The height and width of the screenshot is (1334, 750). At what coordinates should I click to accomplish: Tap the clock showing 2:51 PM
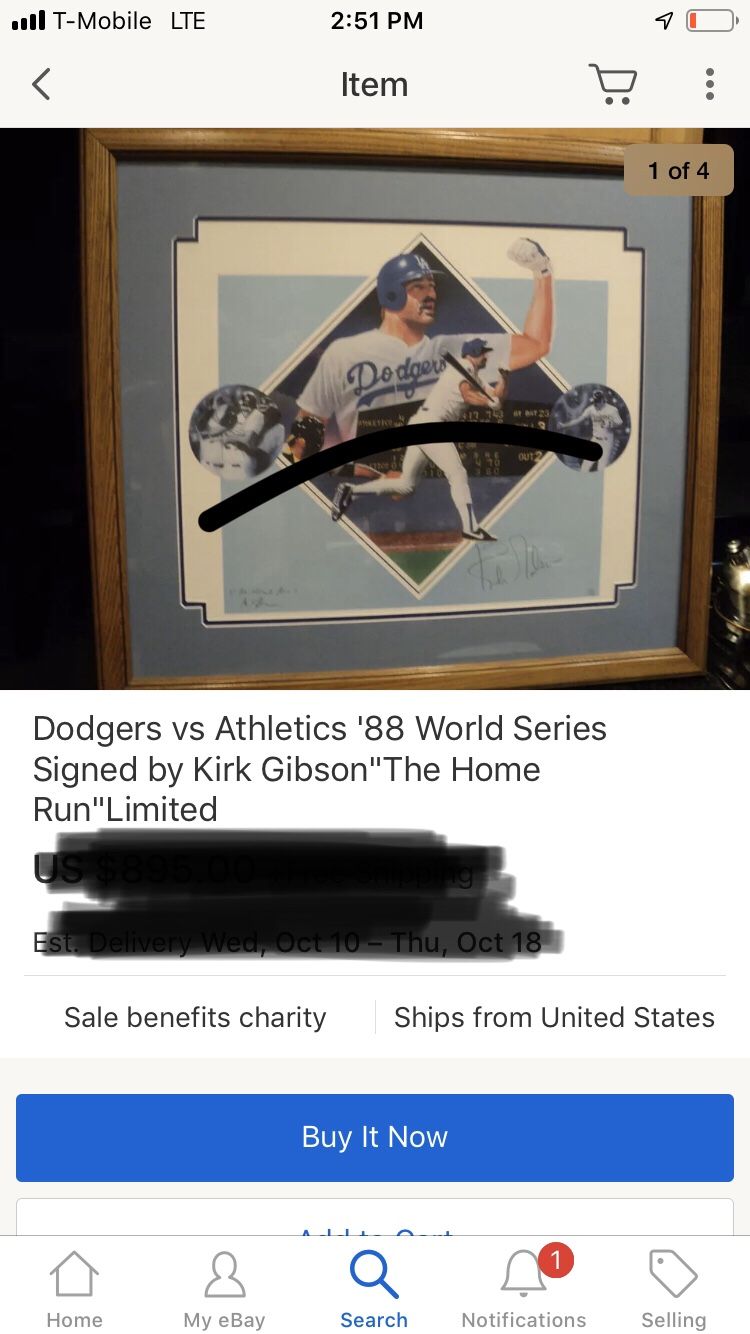pyautogui.click(x=377, y=20)
